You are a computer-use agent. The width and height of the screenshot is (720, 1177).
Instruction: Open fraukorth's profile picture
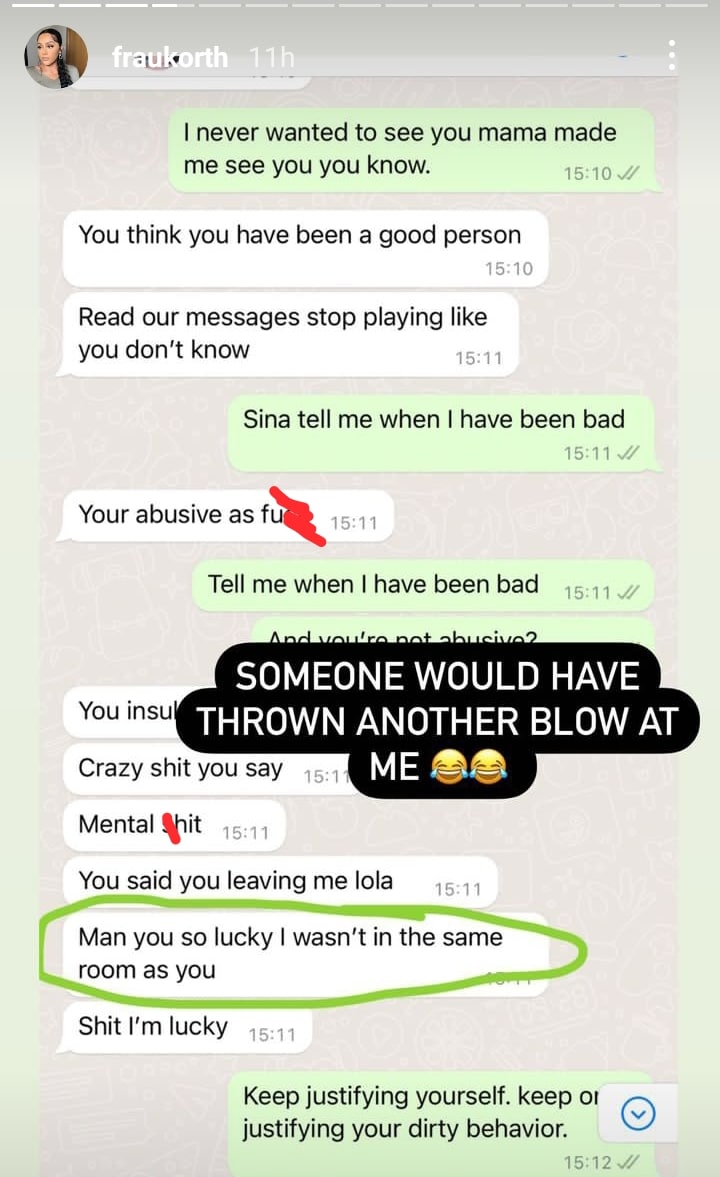(x=56, y=56)
